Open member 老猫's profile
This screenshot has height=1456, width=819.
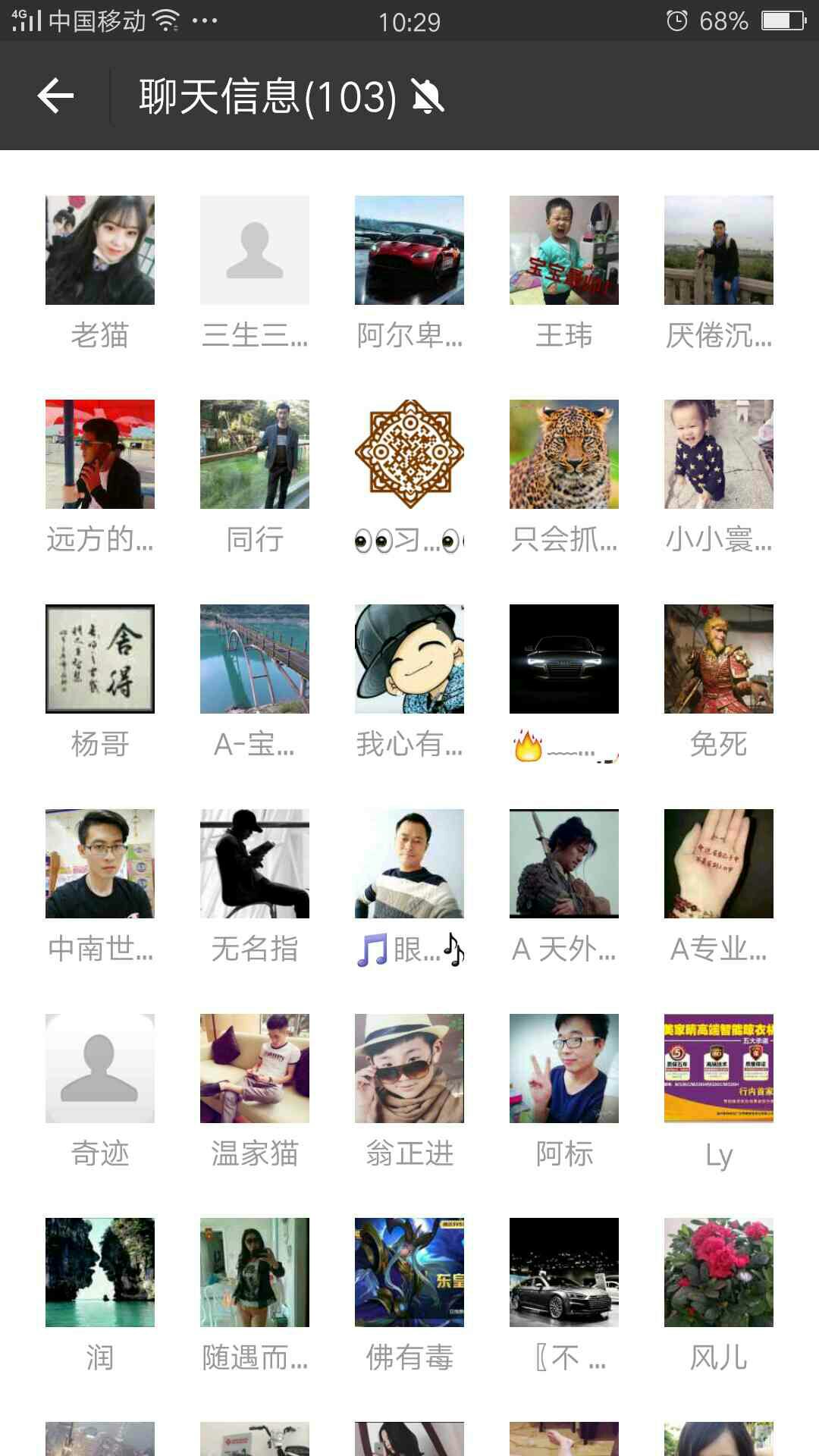click(99, 250)
